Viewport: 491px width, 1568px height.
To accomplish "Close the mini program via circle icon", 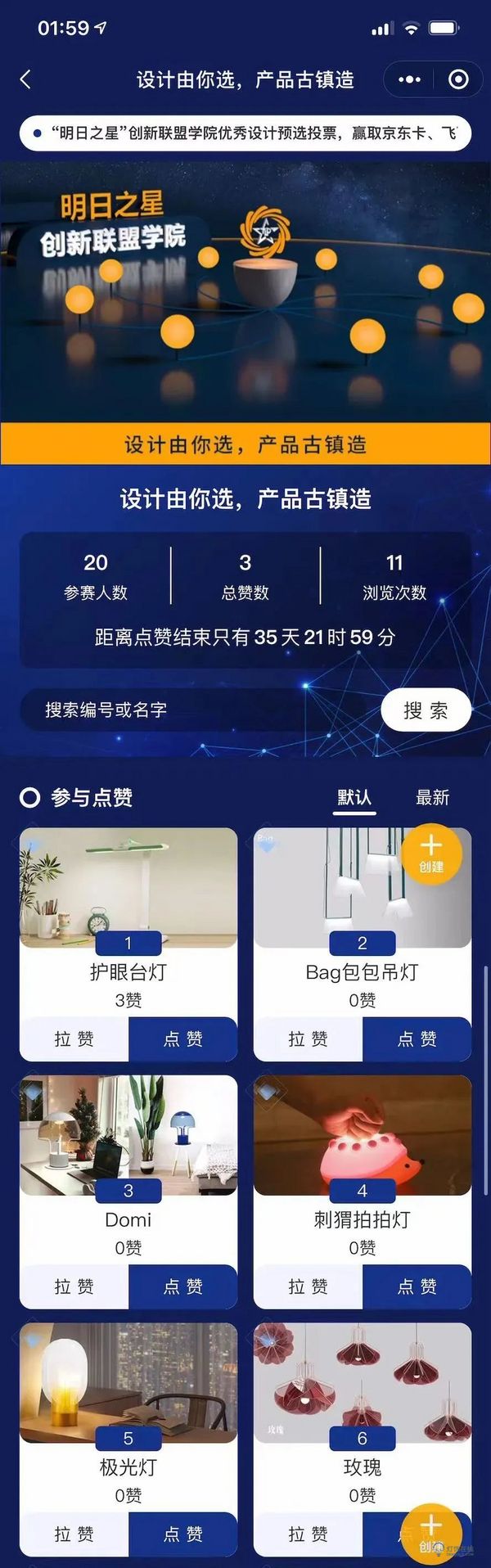I will (458, 79).
